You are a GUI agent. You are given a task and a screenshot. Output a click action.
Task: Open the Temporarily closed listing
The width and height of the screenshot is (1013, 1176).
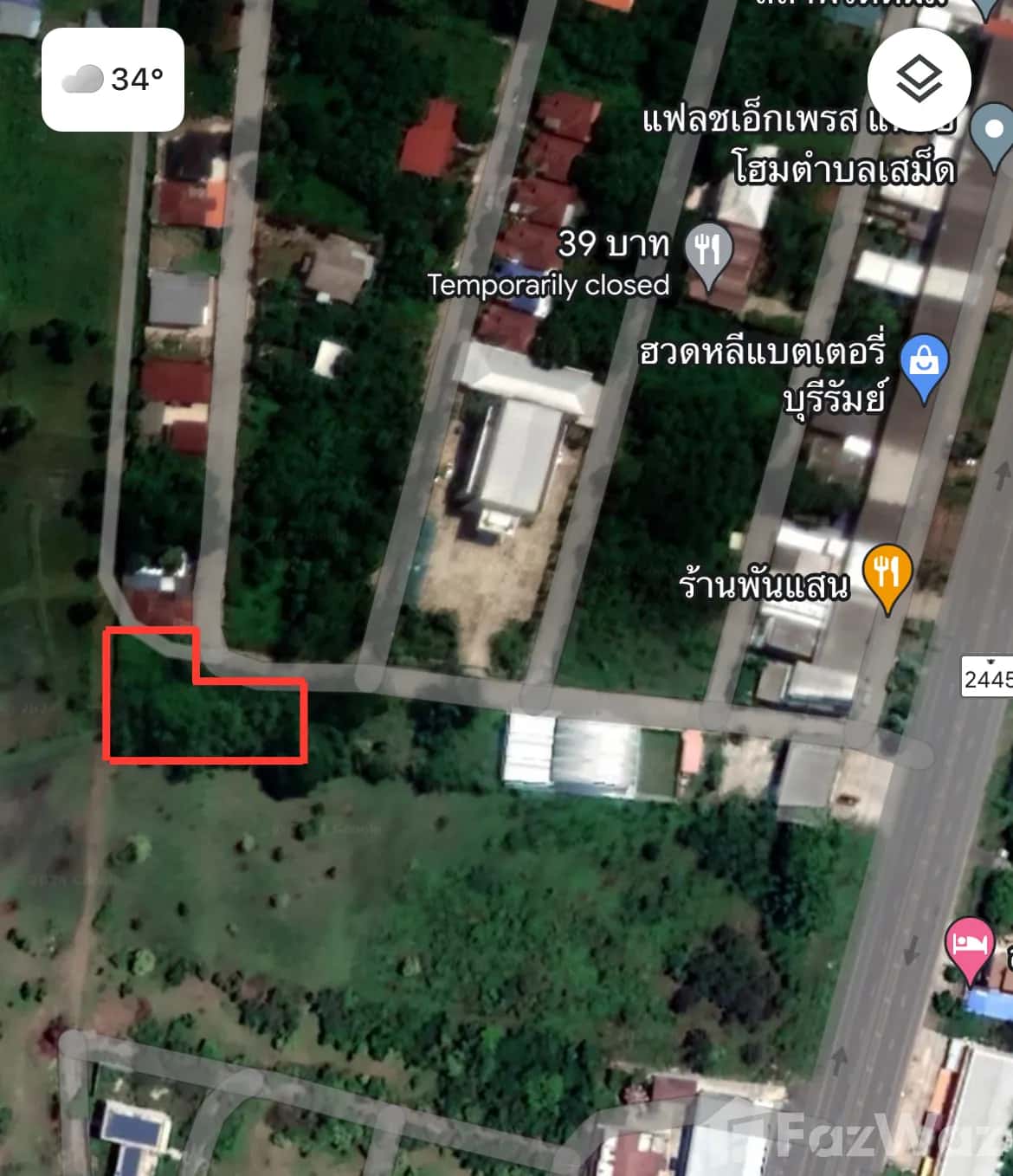click(x=548, y=282)
